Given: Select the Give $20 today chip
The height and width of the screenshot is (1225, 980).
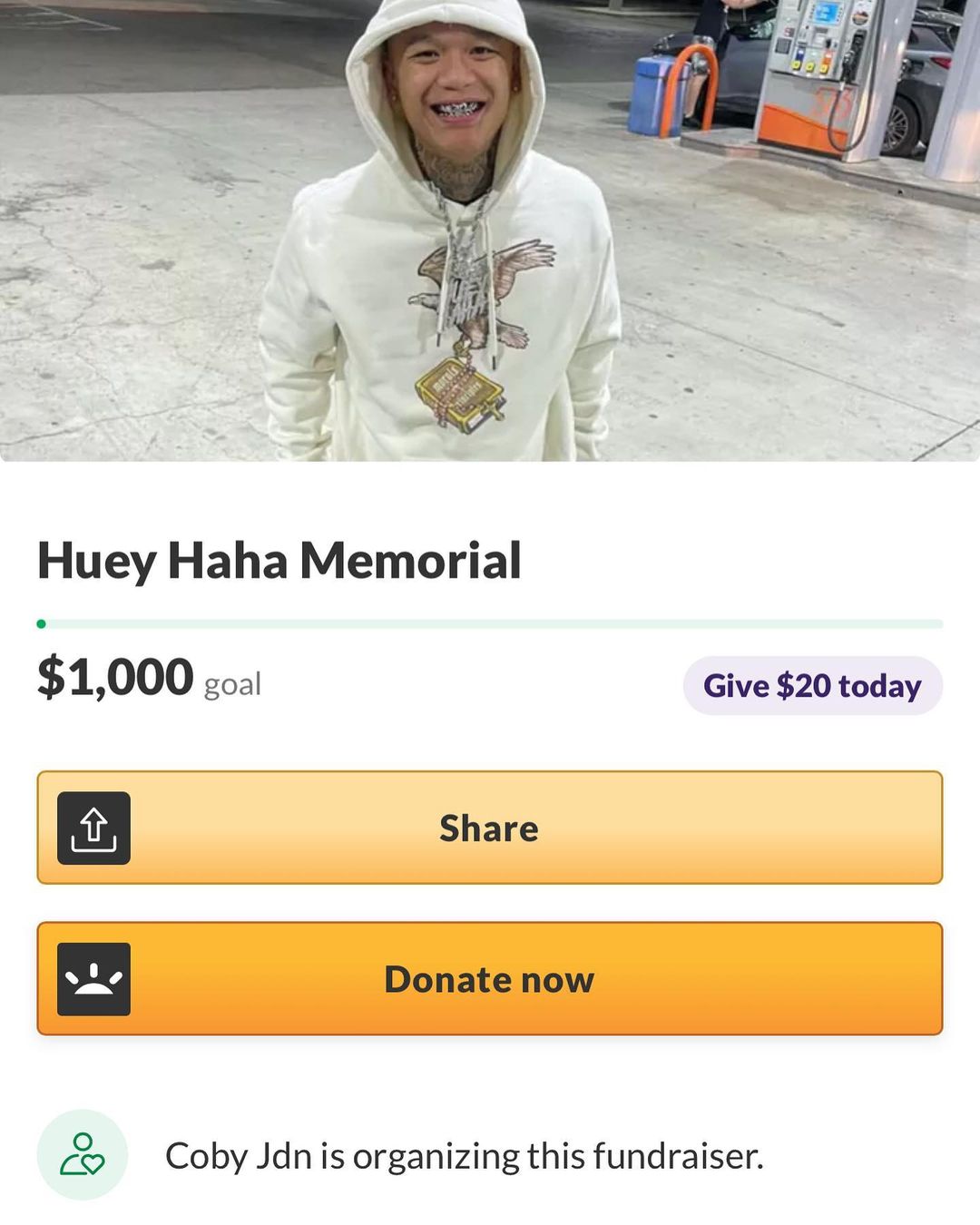Looking at the screenshot, I should 812,686.
